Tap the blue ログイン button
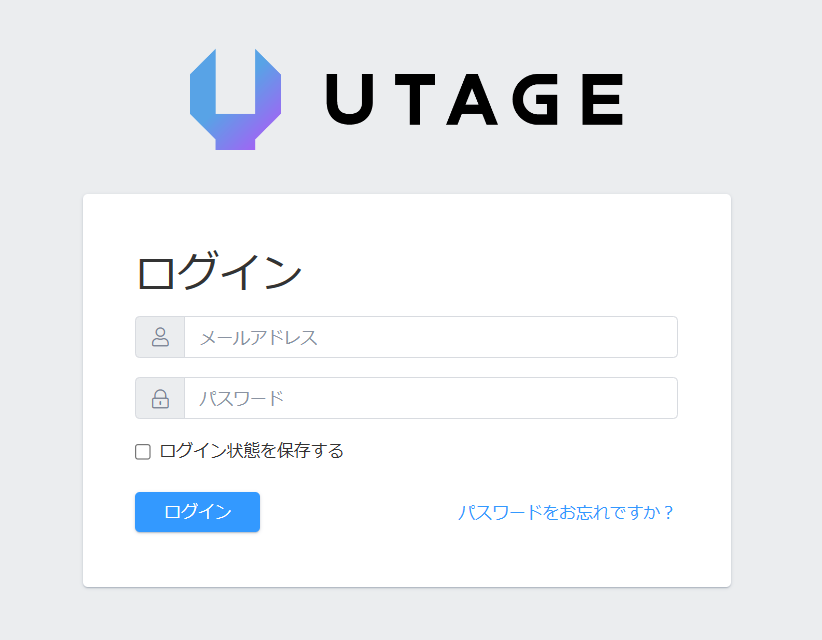Screen dimensions: 822x640 click(x=197, y=512)
